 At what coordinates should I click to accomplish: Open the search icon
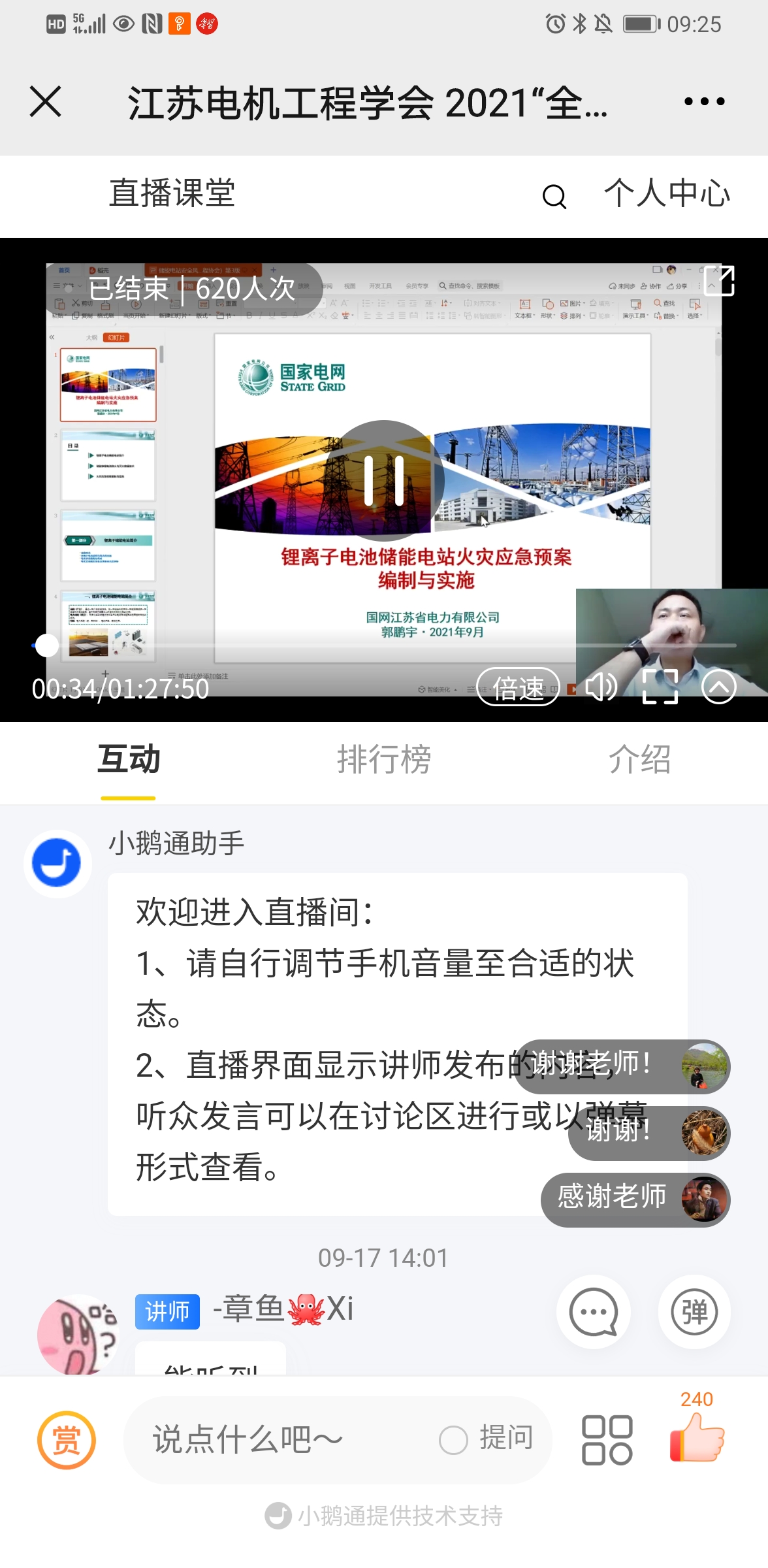(554, 196)
